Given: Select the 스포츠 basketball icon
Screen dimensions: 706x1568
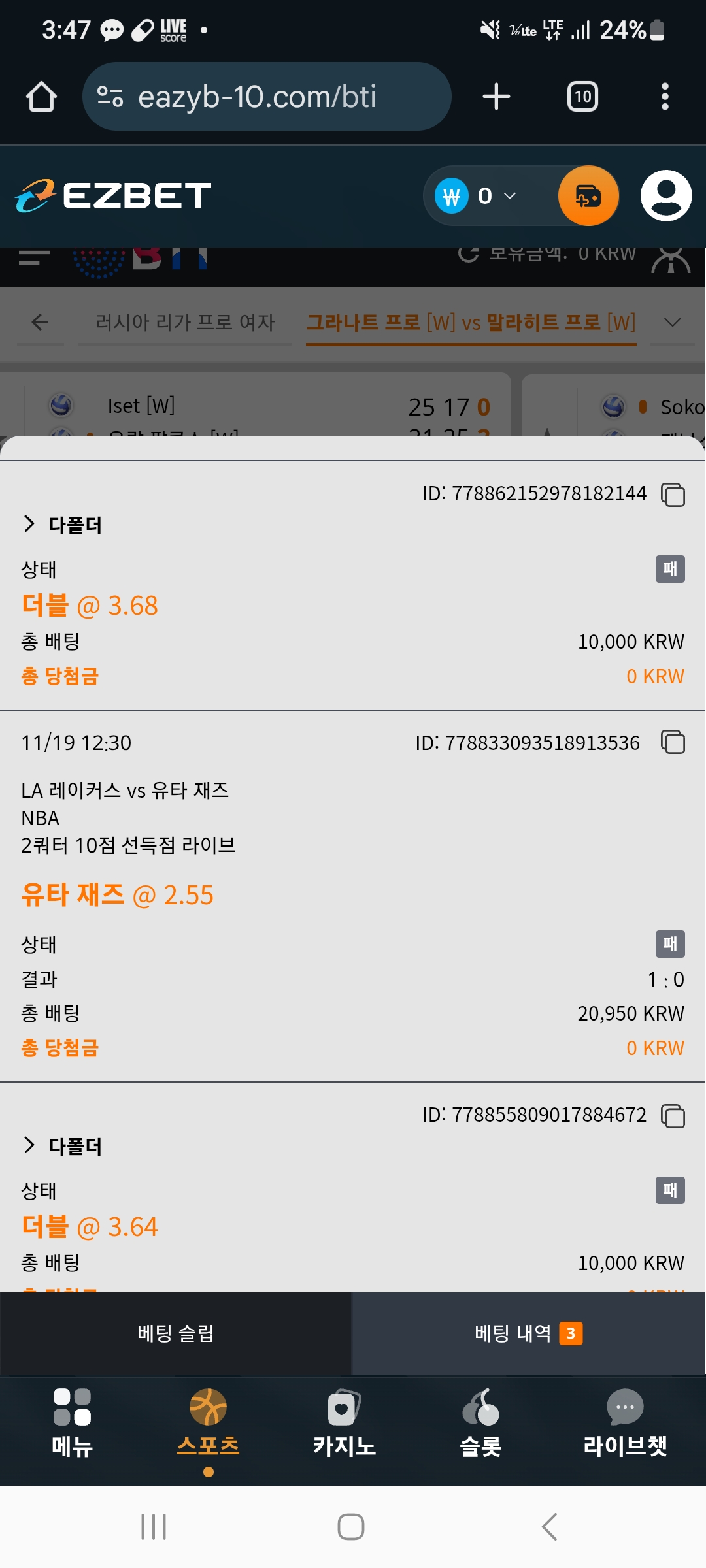Looking at the screenshot, I should coord(208,1418).
